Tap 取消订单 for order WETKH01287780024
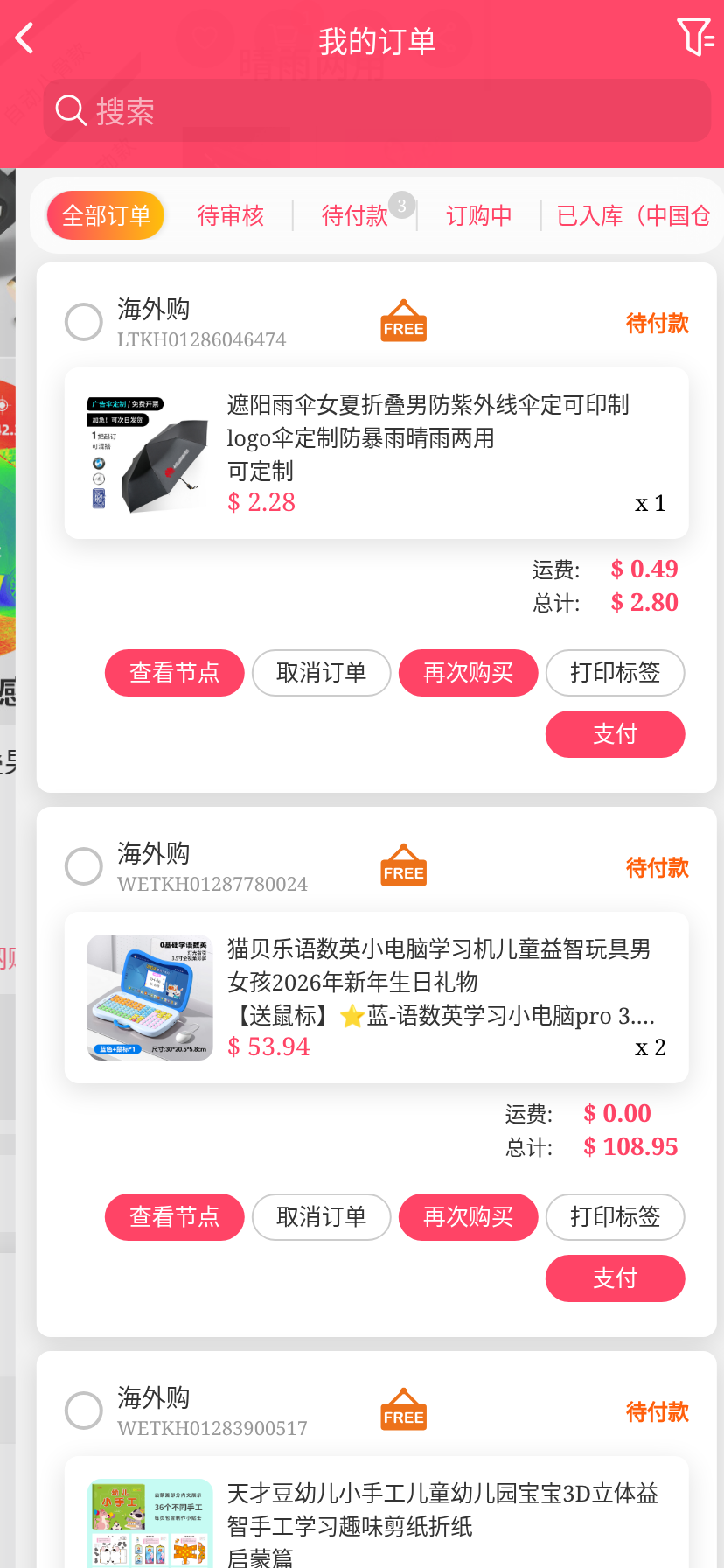Screen dimensions: 724x1568 coord(321,1217)
